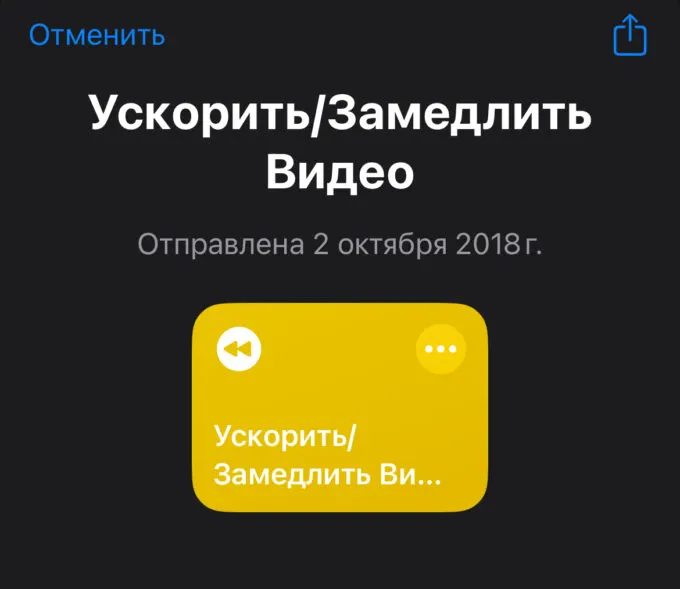Open the three-dot menu on the shortcut card
The image size is (680, 589).
(x=440, y=349)
